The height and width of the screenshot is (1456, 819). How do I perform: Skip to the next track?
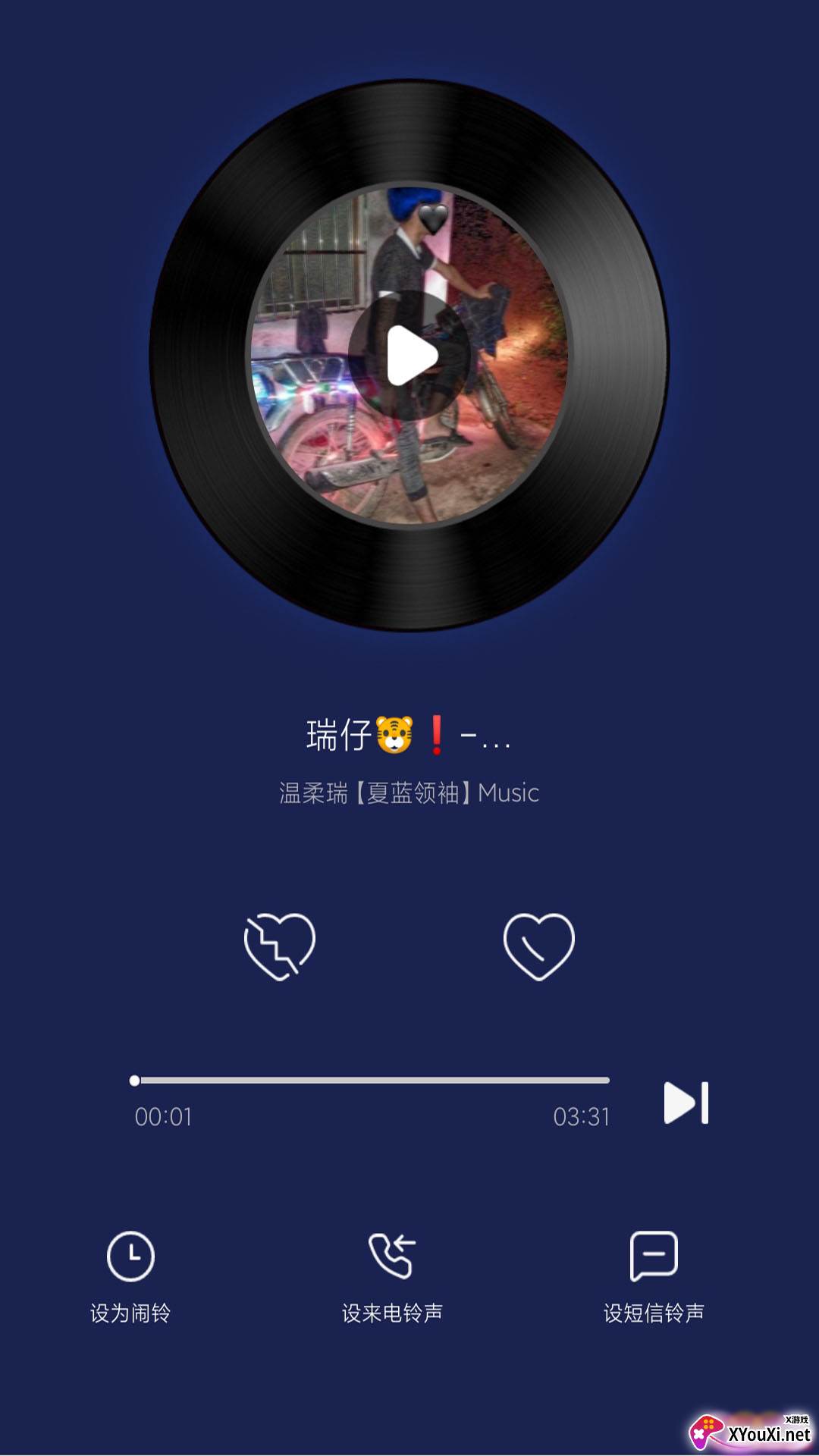[686, 1102]
